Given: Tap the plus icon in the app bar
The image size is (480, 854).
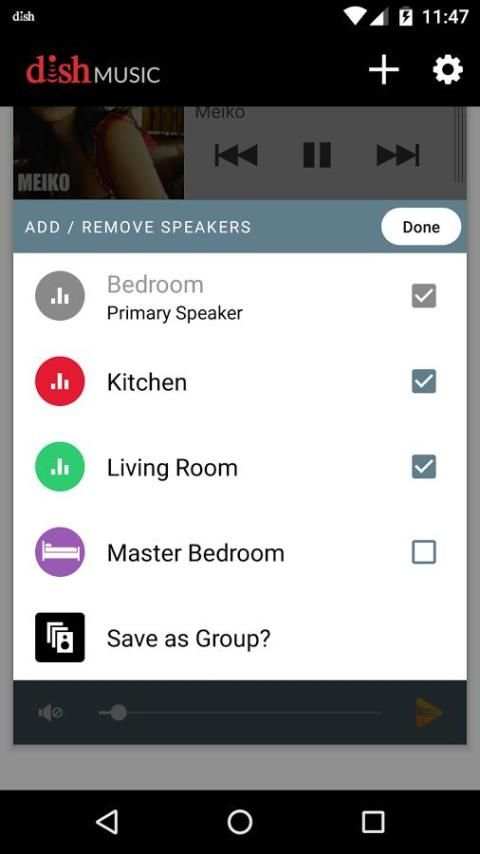Looking at the screenshot, I should coord(384,70).
